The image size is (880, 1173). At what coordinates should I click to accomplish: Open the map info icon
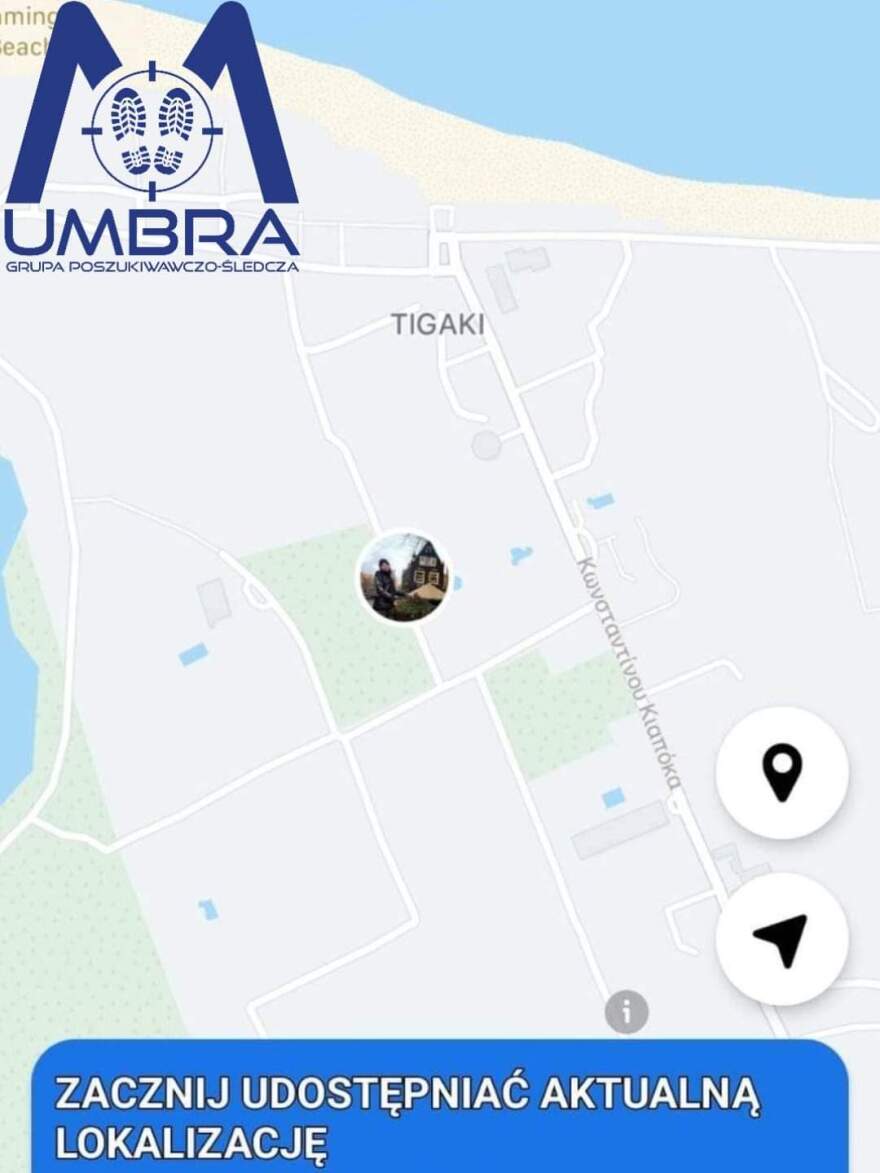pos(626,1012)
